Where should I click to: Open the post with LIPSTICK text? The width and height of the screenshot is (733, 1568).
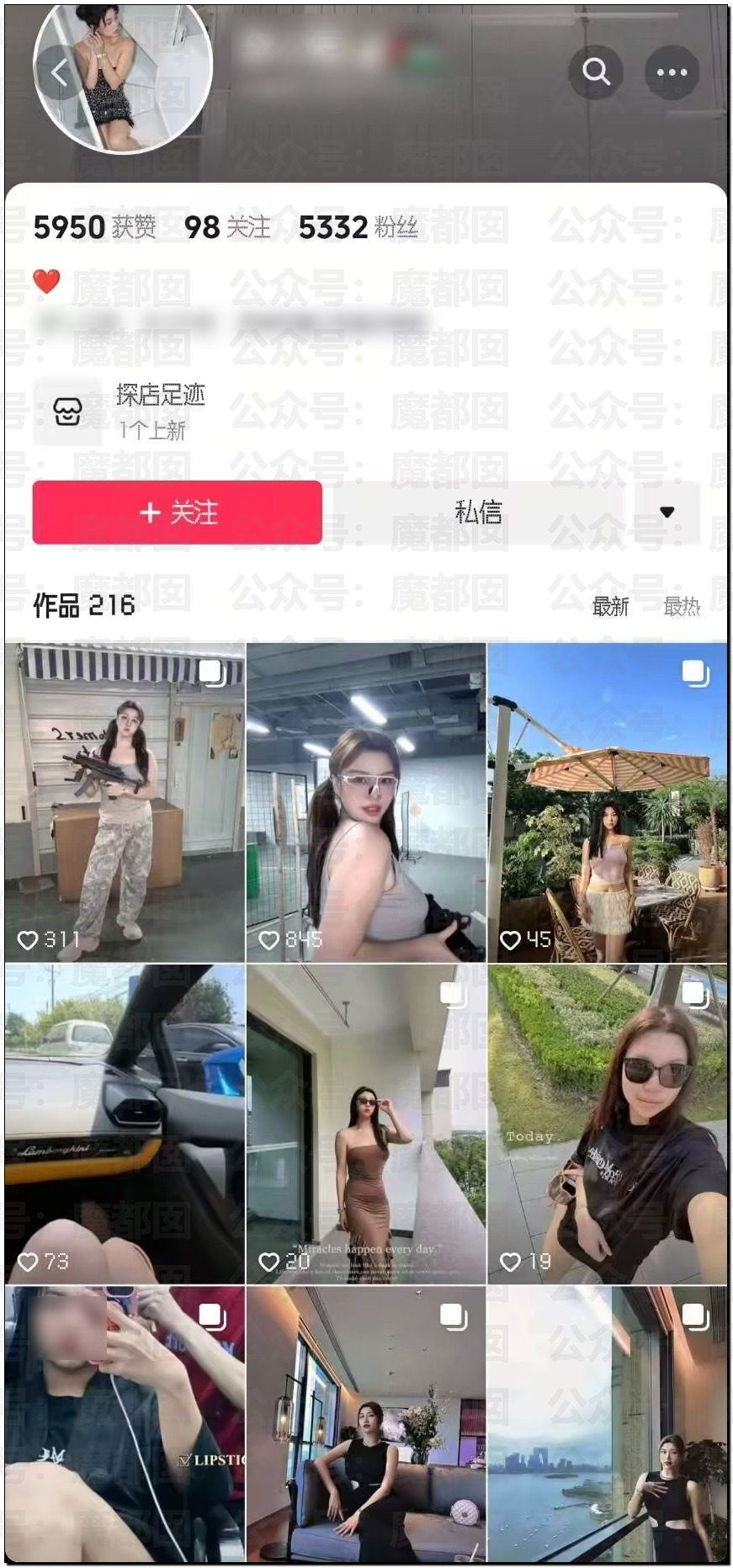point(125,1424)
